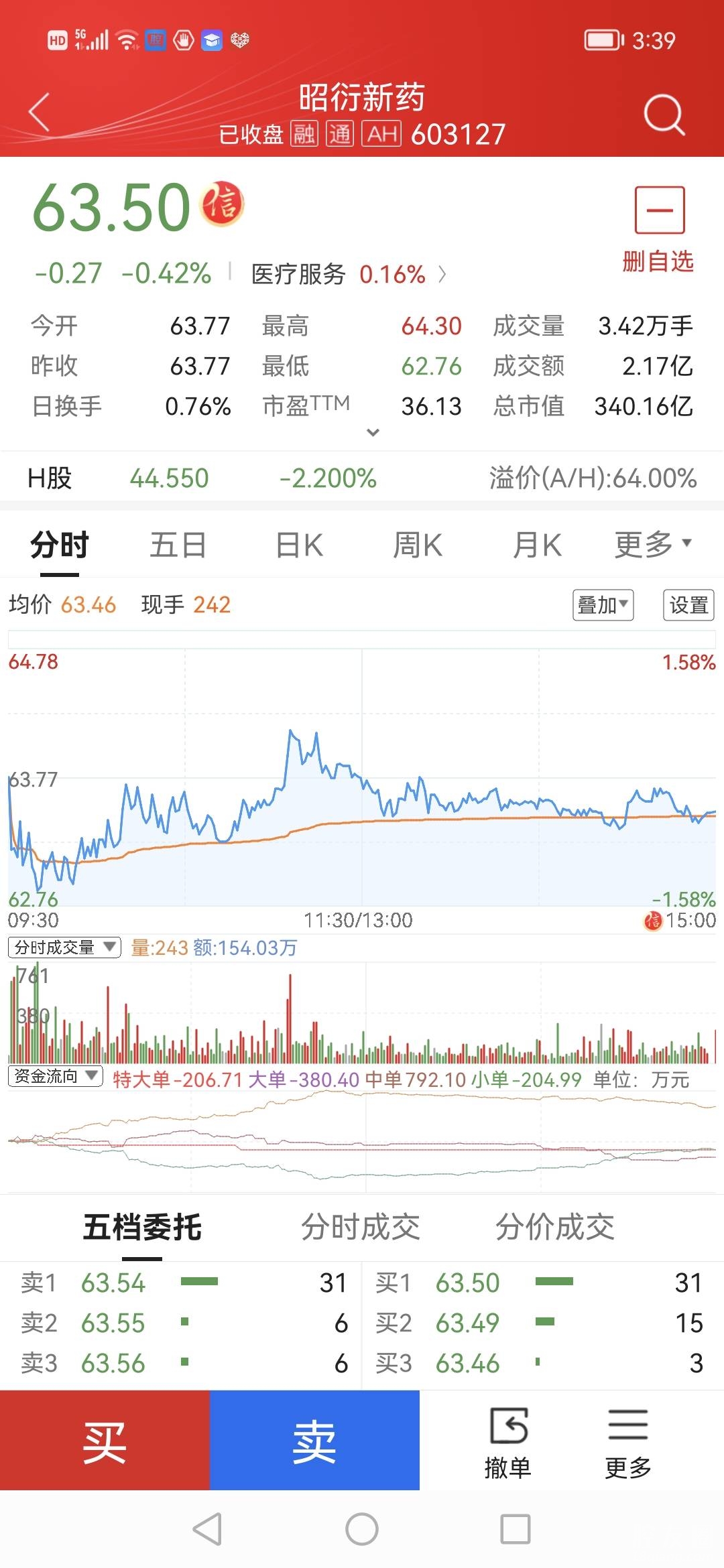Viewport: 724px width, 1568px height.
Task: Open 资金流向 indicator dropdown
Action: [55, 1076]
